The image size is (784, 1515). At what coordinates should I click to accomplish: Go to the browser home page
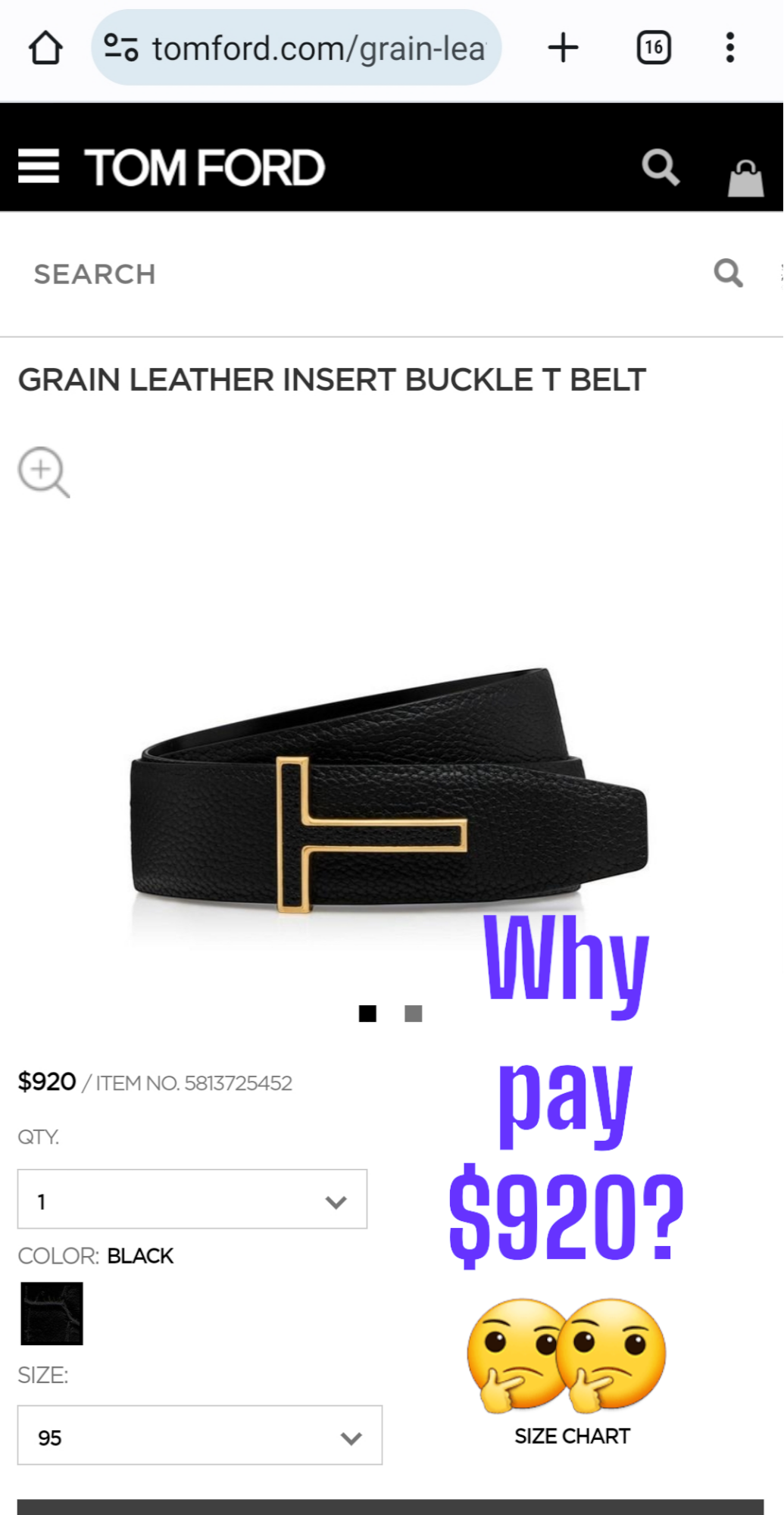coord(45,48)
